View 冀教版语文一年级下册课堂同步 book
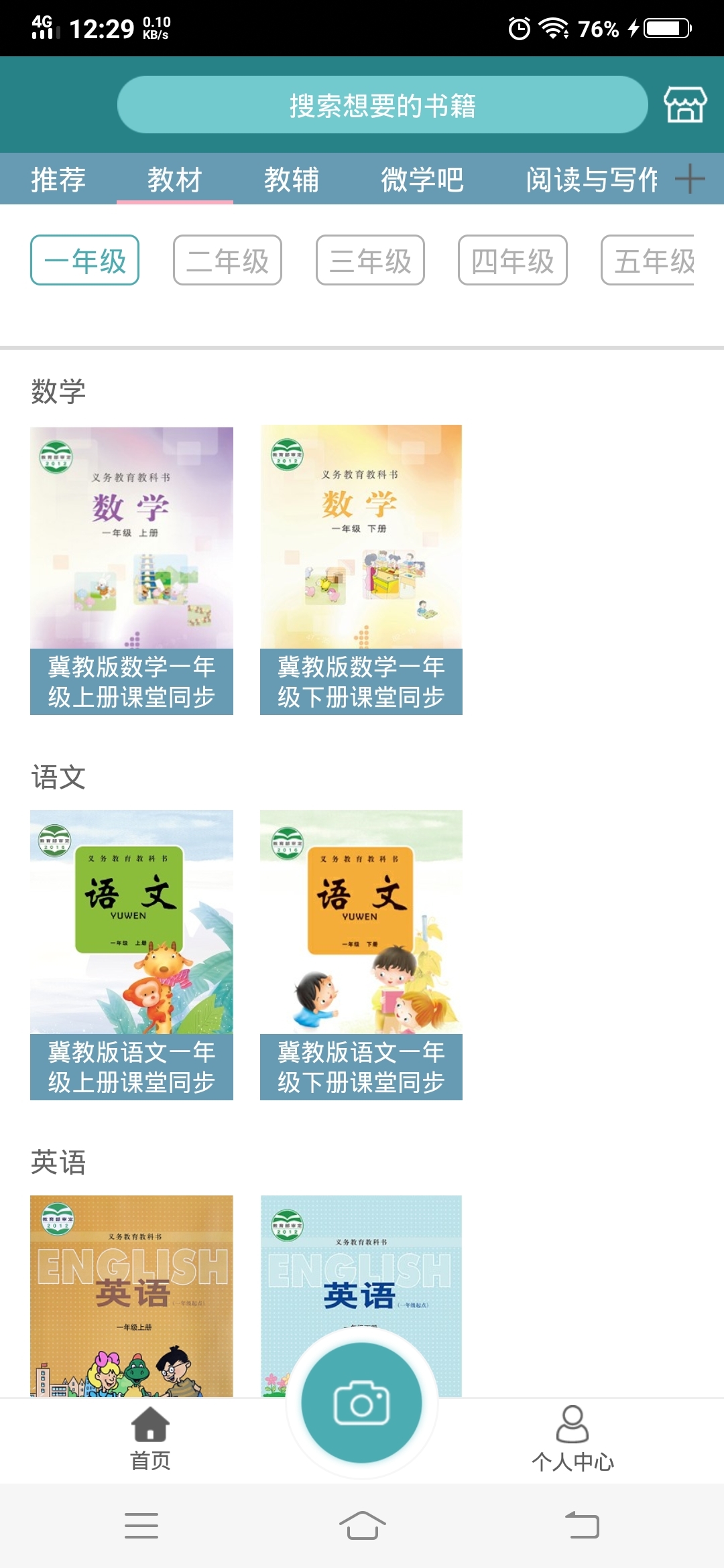Screen dimensions: 724x1568 pyautogui.click(x=361, y=955)
